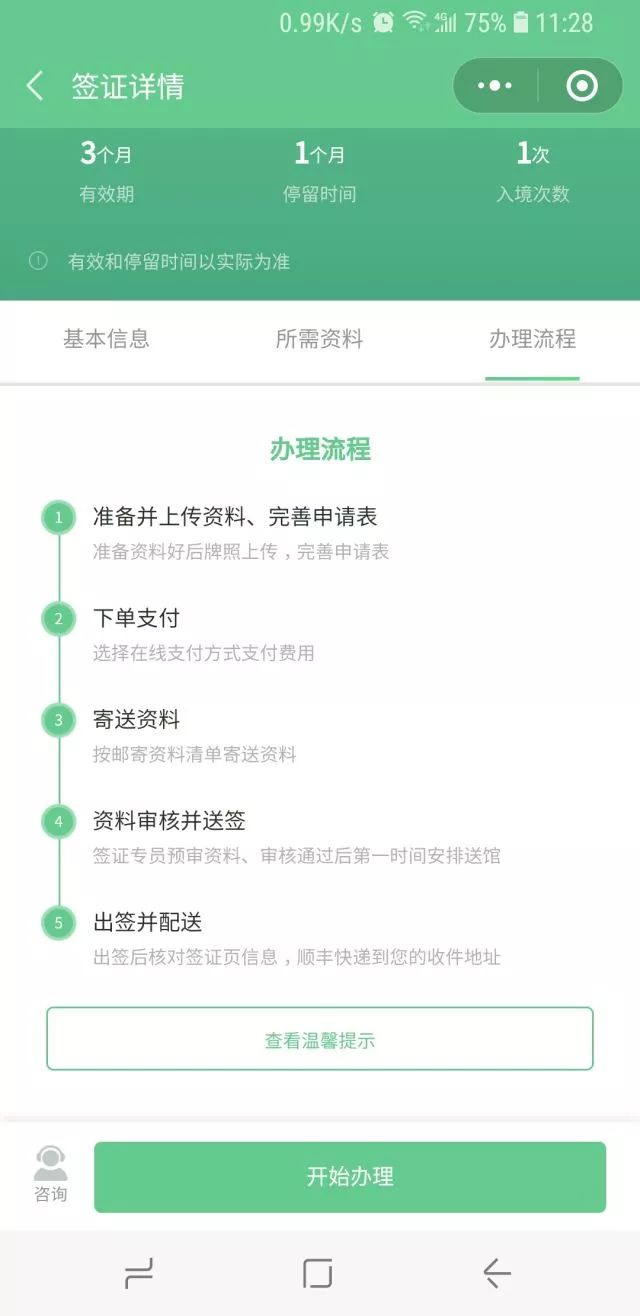Open 咨询 customer service
The width and height of the screenshot is (640, 1316).
coord(51,1175)
